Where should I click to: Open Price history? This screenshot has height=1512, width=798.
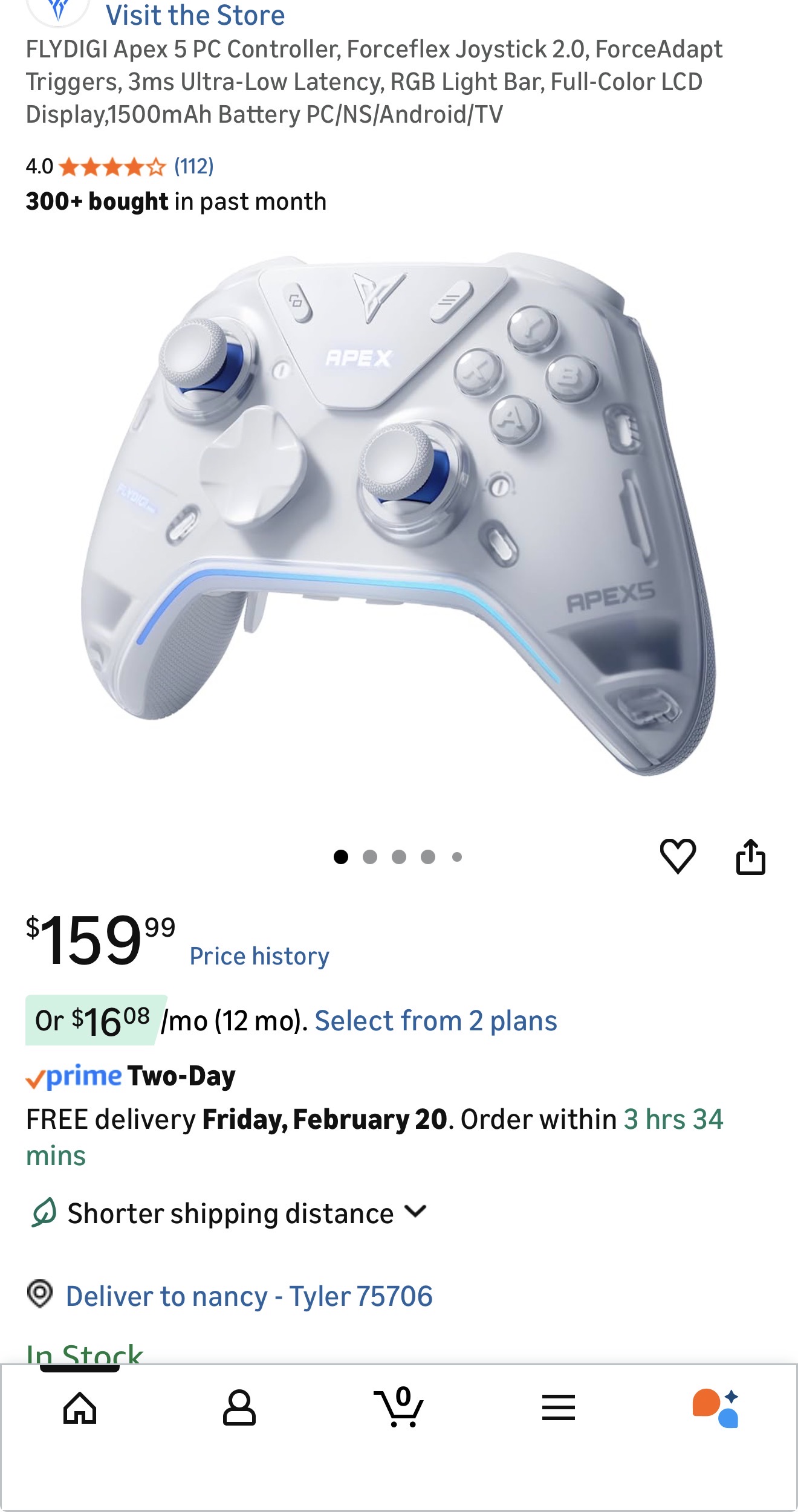259,956
